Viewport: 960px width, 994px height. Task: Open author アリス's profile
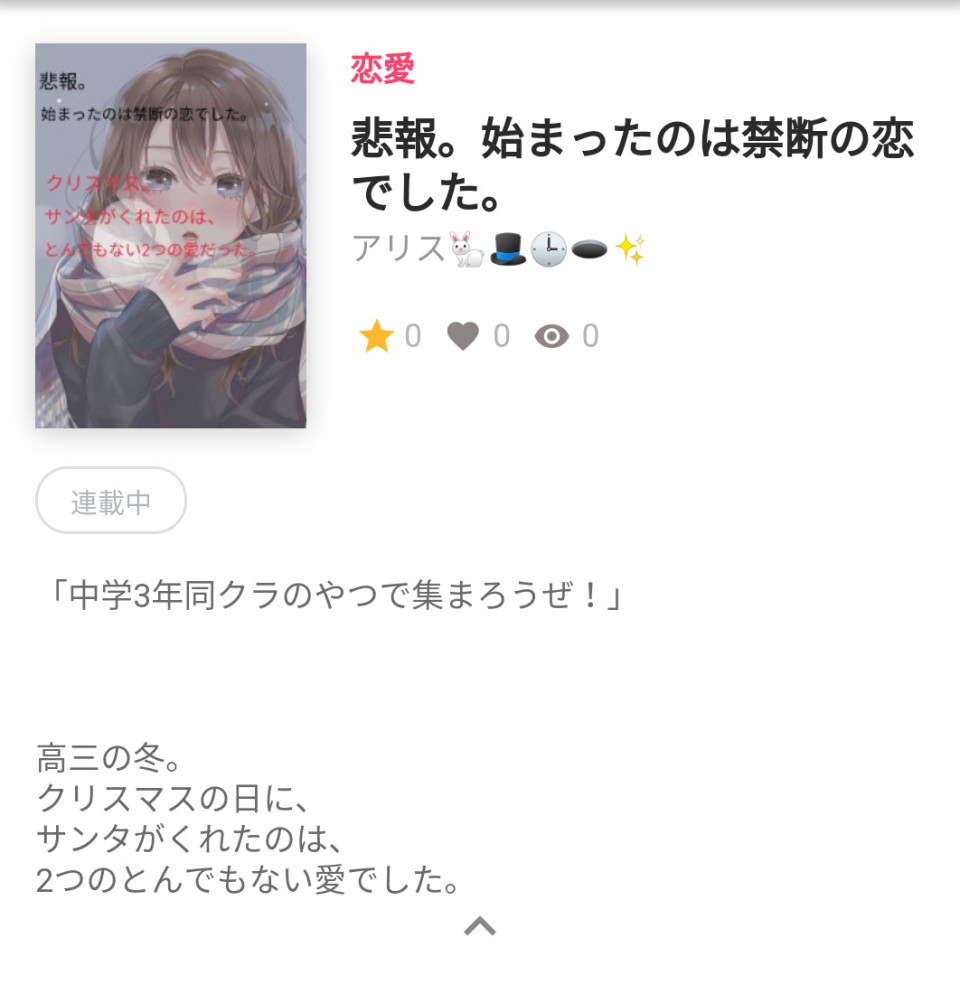pyautogui.click(x=498, y=248)
